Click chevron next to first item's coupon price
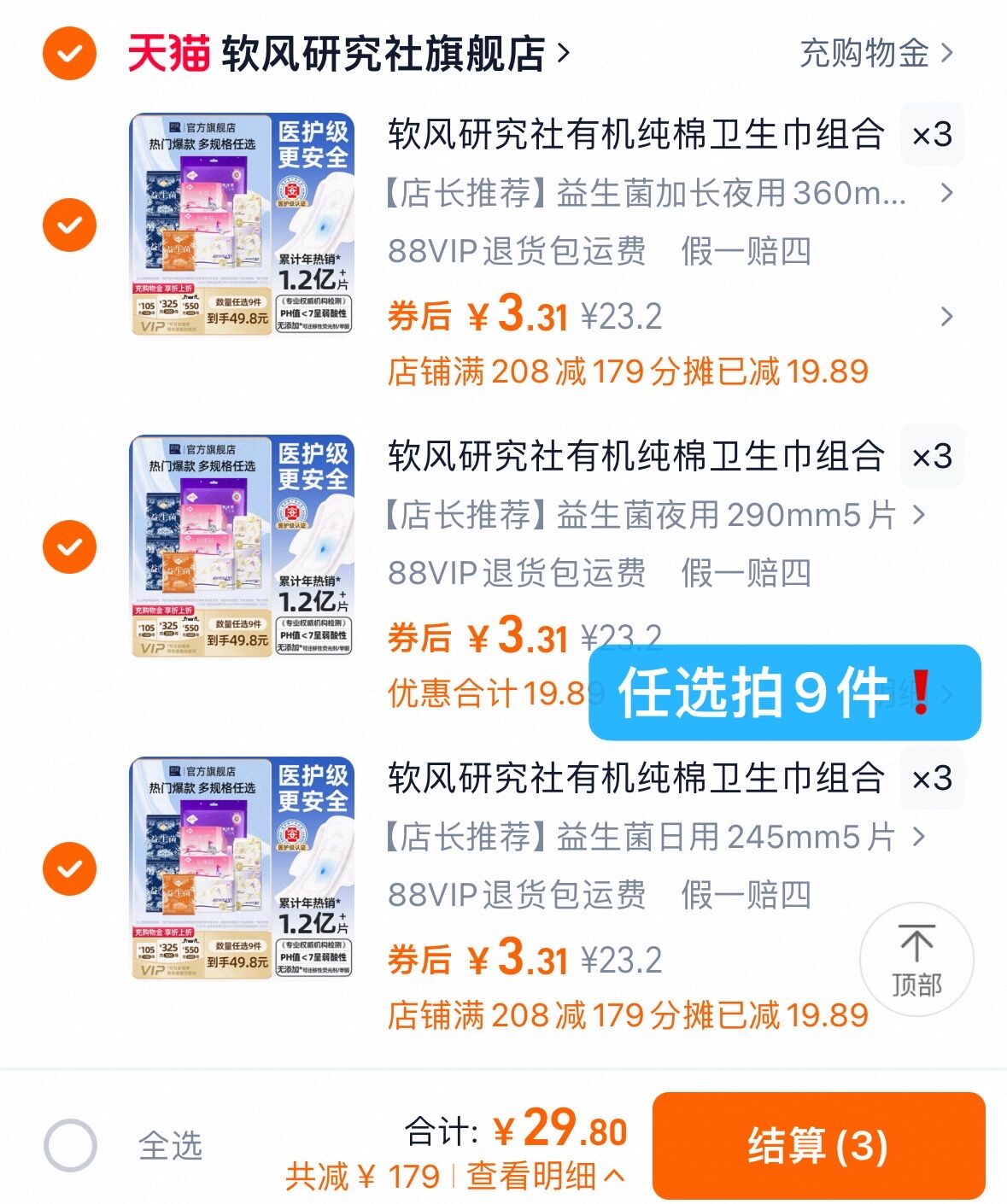Viewport: 1007px width, 1204px height. (946, 316)
